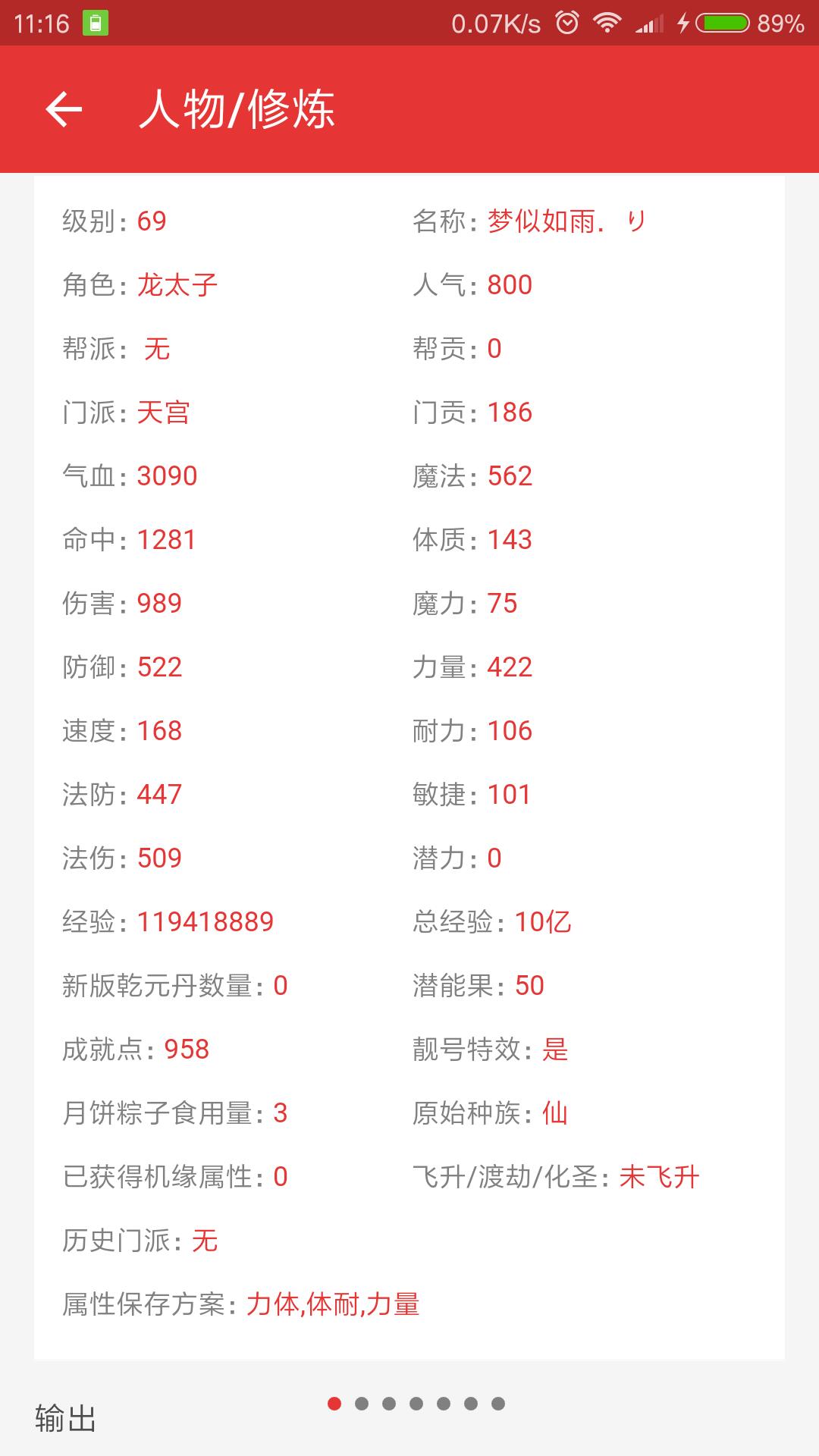
Task: Jump to the second page indicator dot
Action: 362,1404
